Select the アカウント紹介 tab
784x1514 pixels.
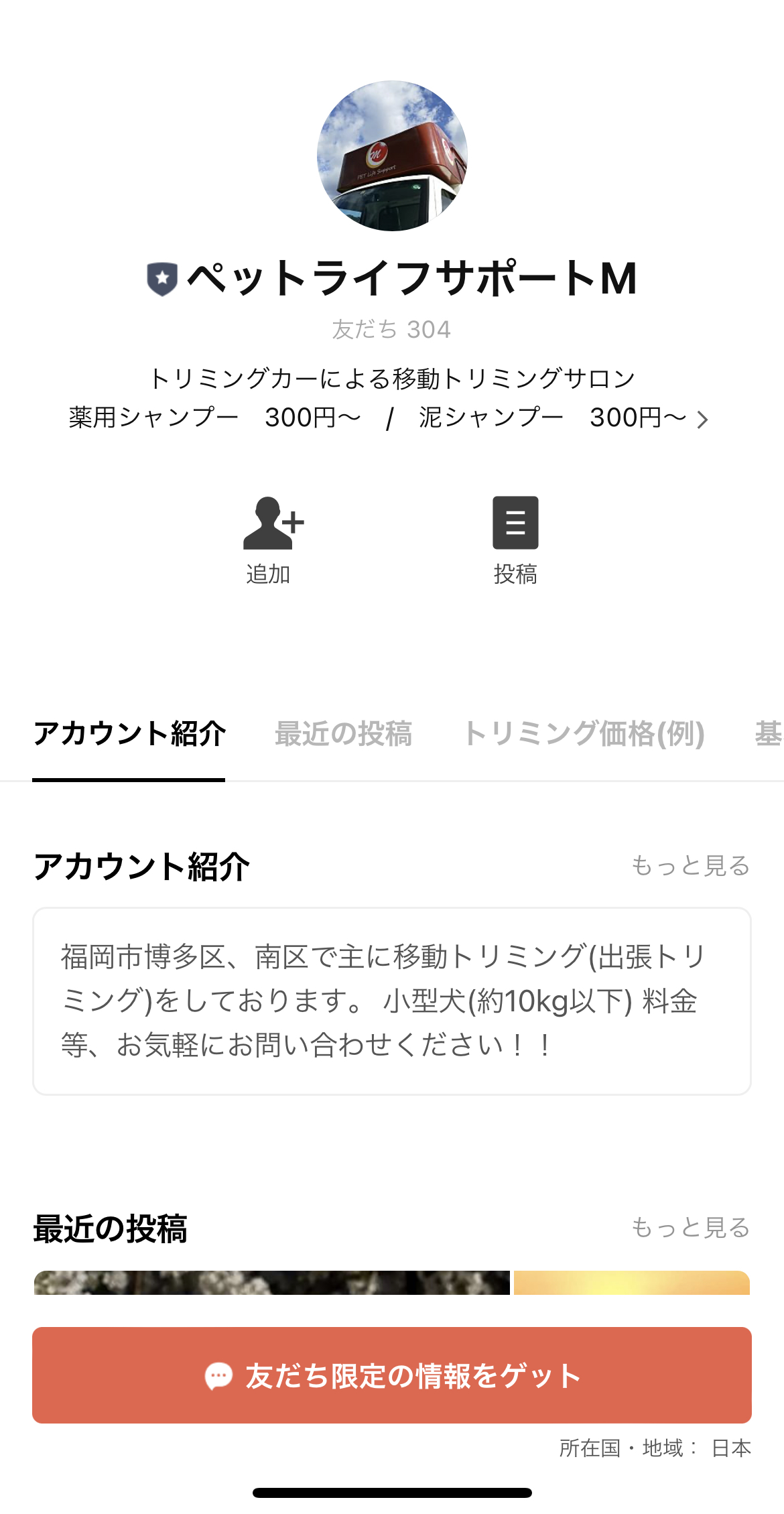click(129, 735)
